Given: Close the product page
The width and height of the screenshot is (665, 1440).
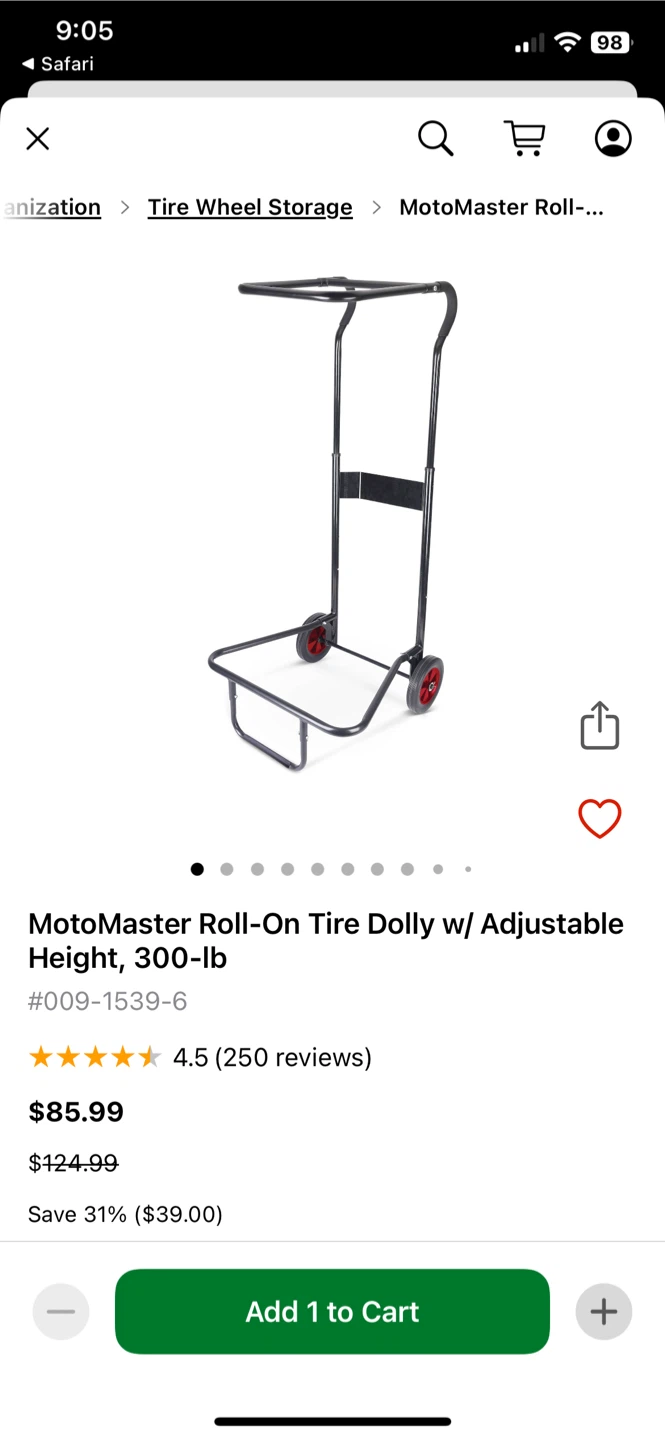Looking at the screenshot, I should click(x=38, y=138).
